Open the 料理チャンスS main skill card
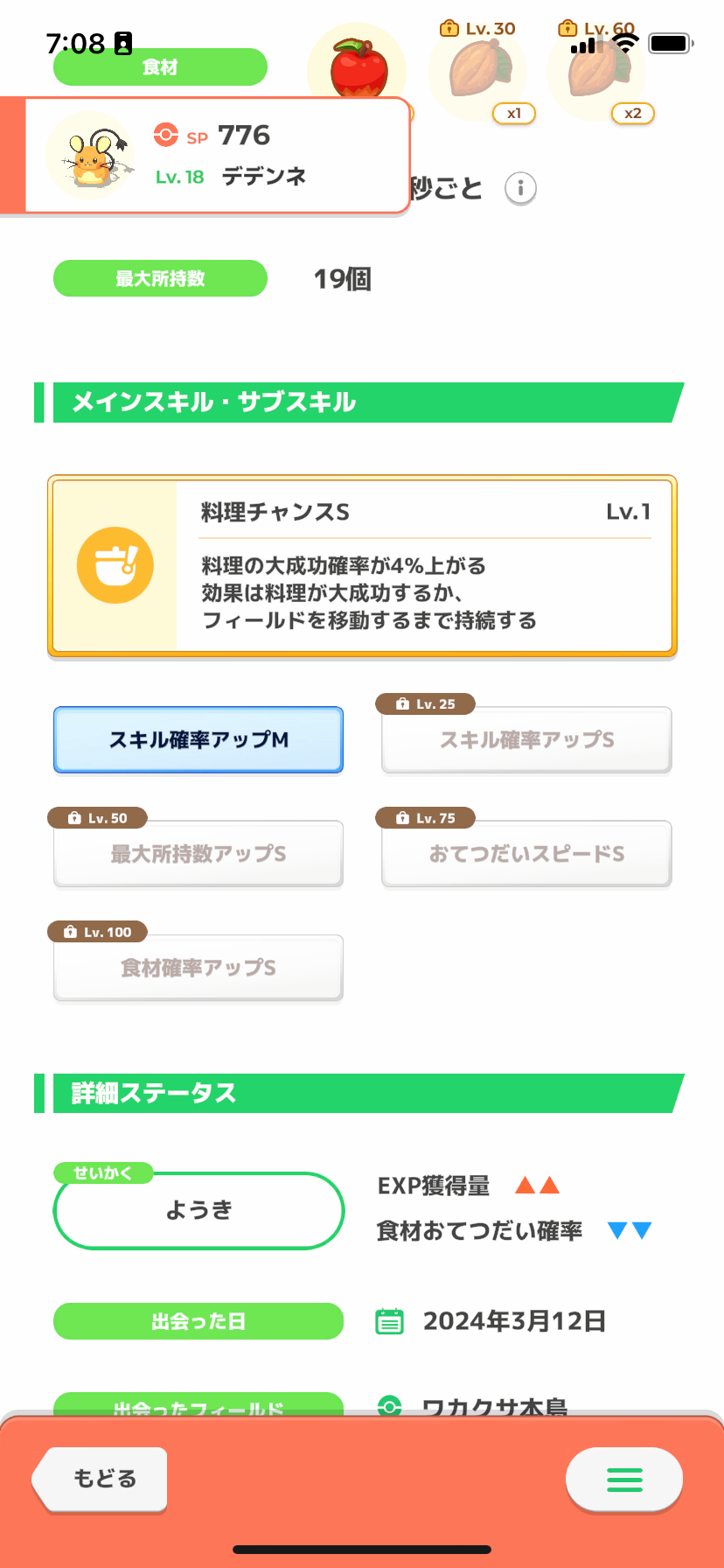Screen dimensions: 724x1568 pos(362,566)
